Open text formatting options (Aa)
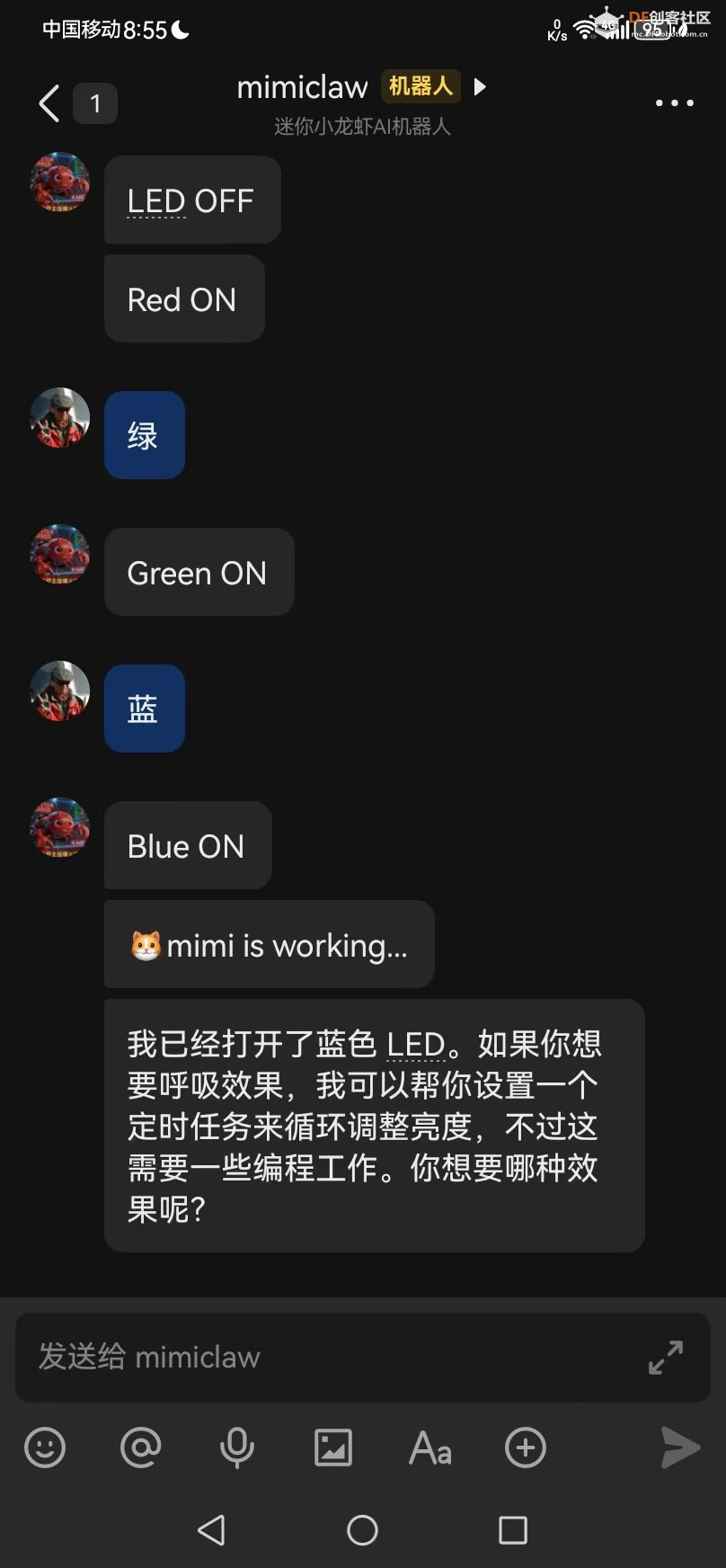The height and width of the screenshot is (1568, 726). click(x=429, y=1448)
